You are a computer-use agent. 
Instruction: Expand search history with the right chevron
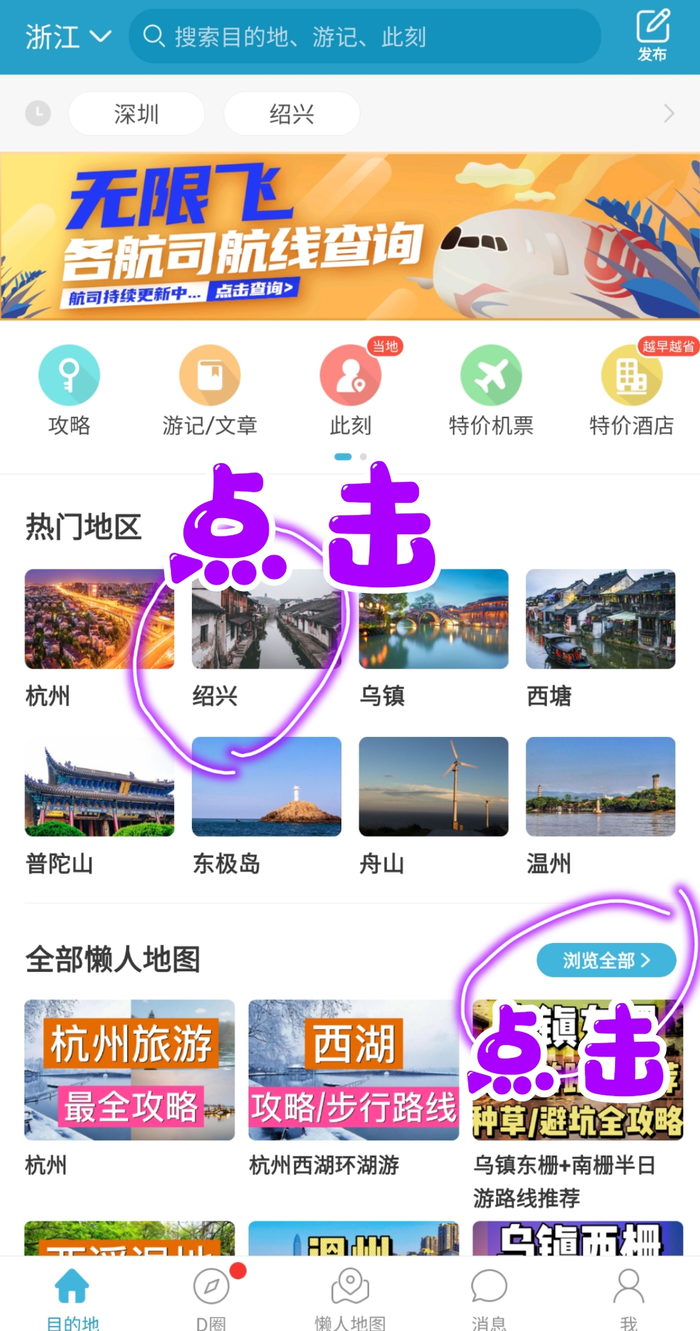[x=669, y=114]
